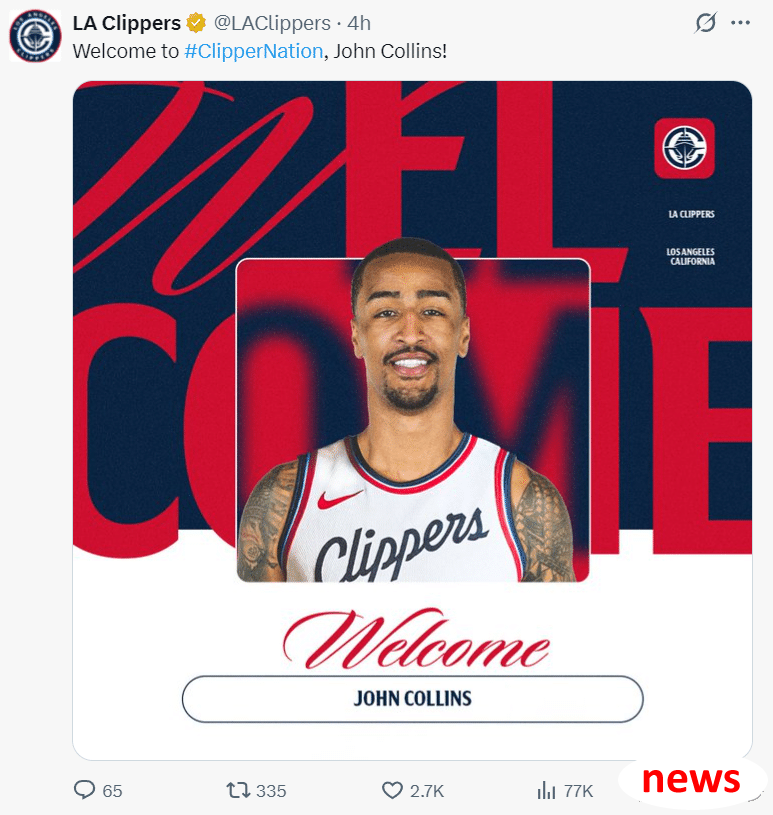The image size is (773, 815).
Task: Like the John Collins welcome post
Action: coord(393,790)
